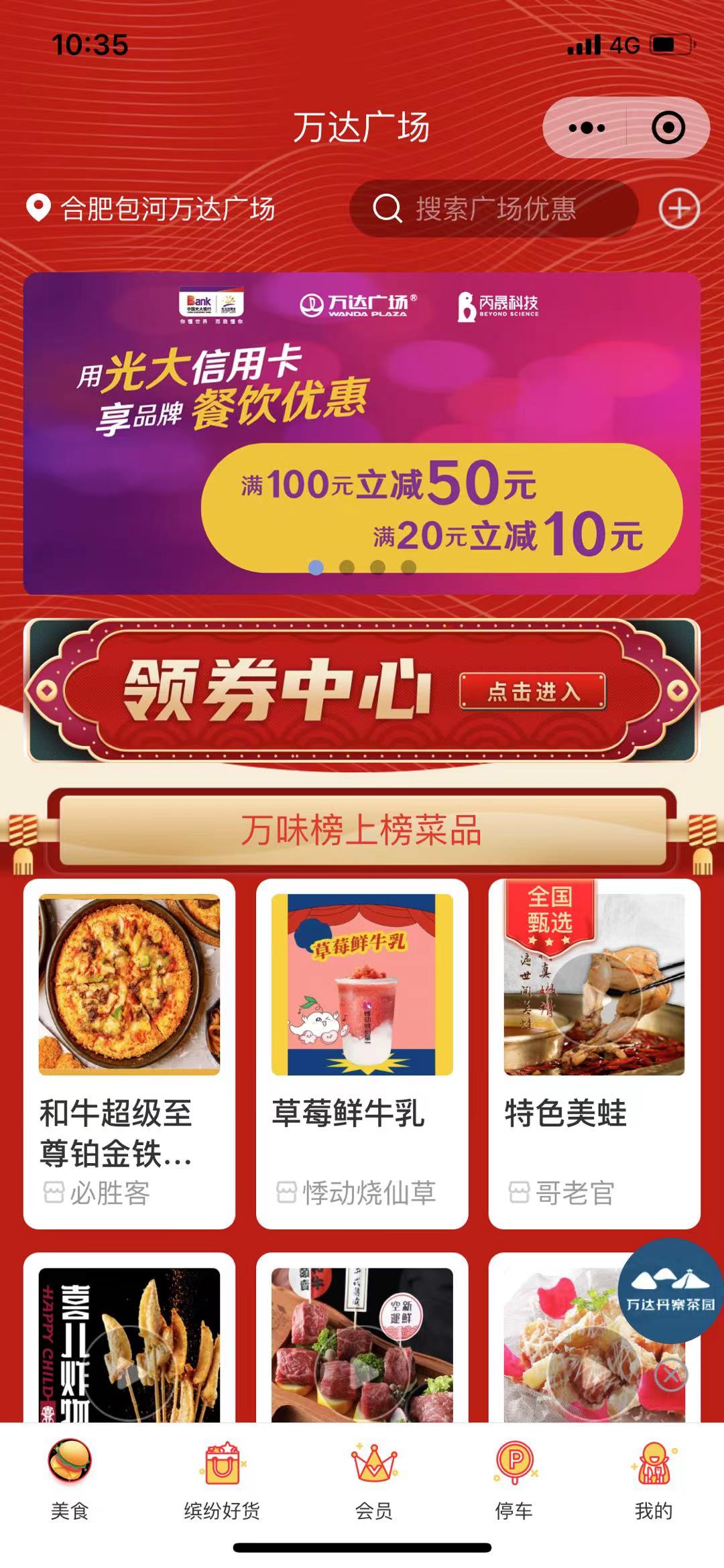
Task: Enter the 领券中心 coupon center
Action: [362, 690]
